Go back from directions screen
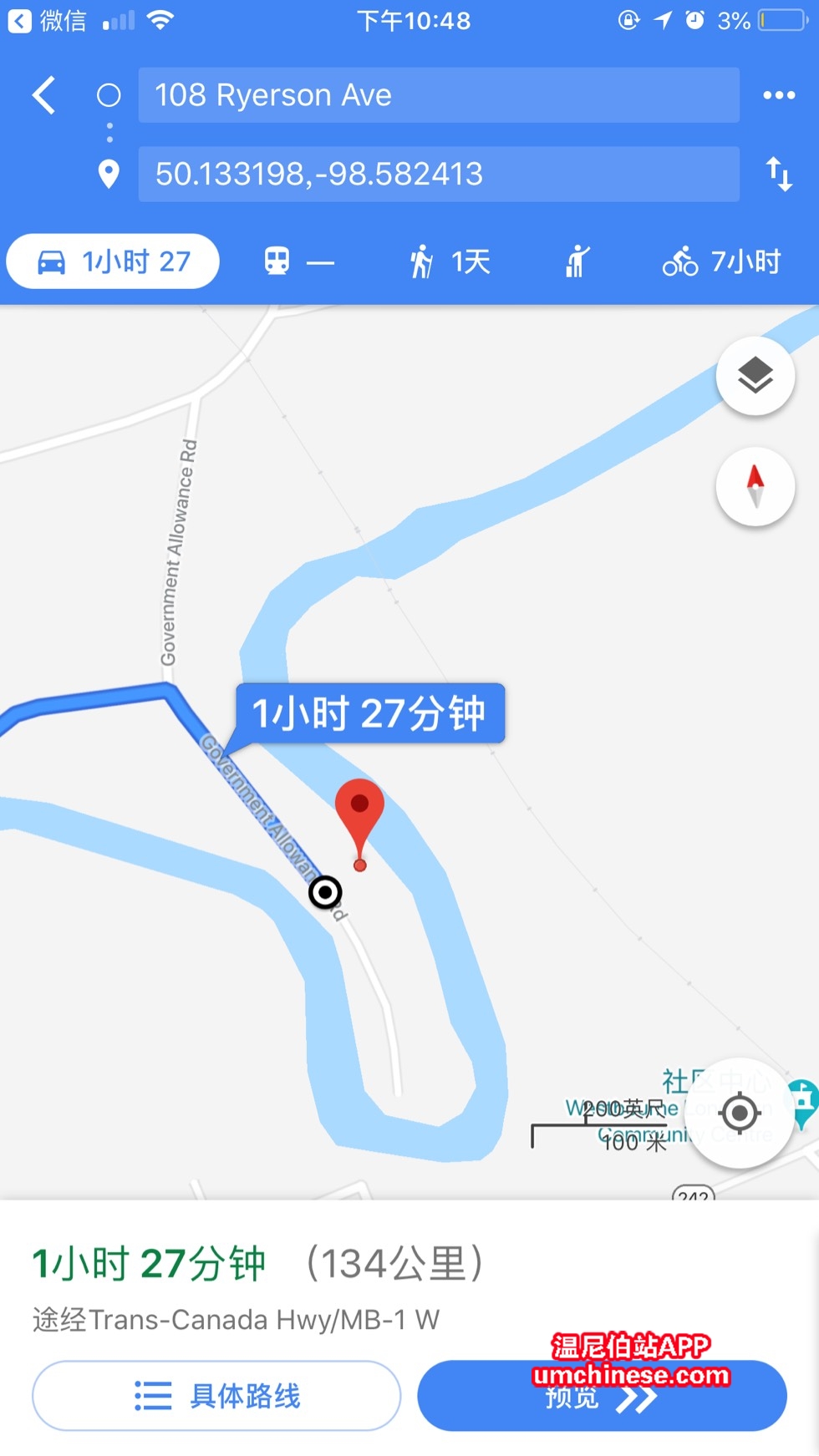Viewport: 819px width, 1456px height. click(x=44, y=95)
